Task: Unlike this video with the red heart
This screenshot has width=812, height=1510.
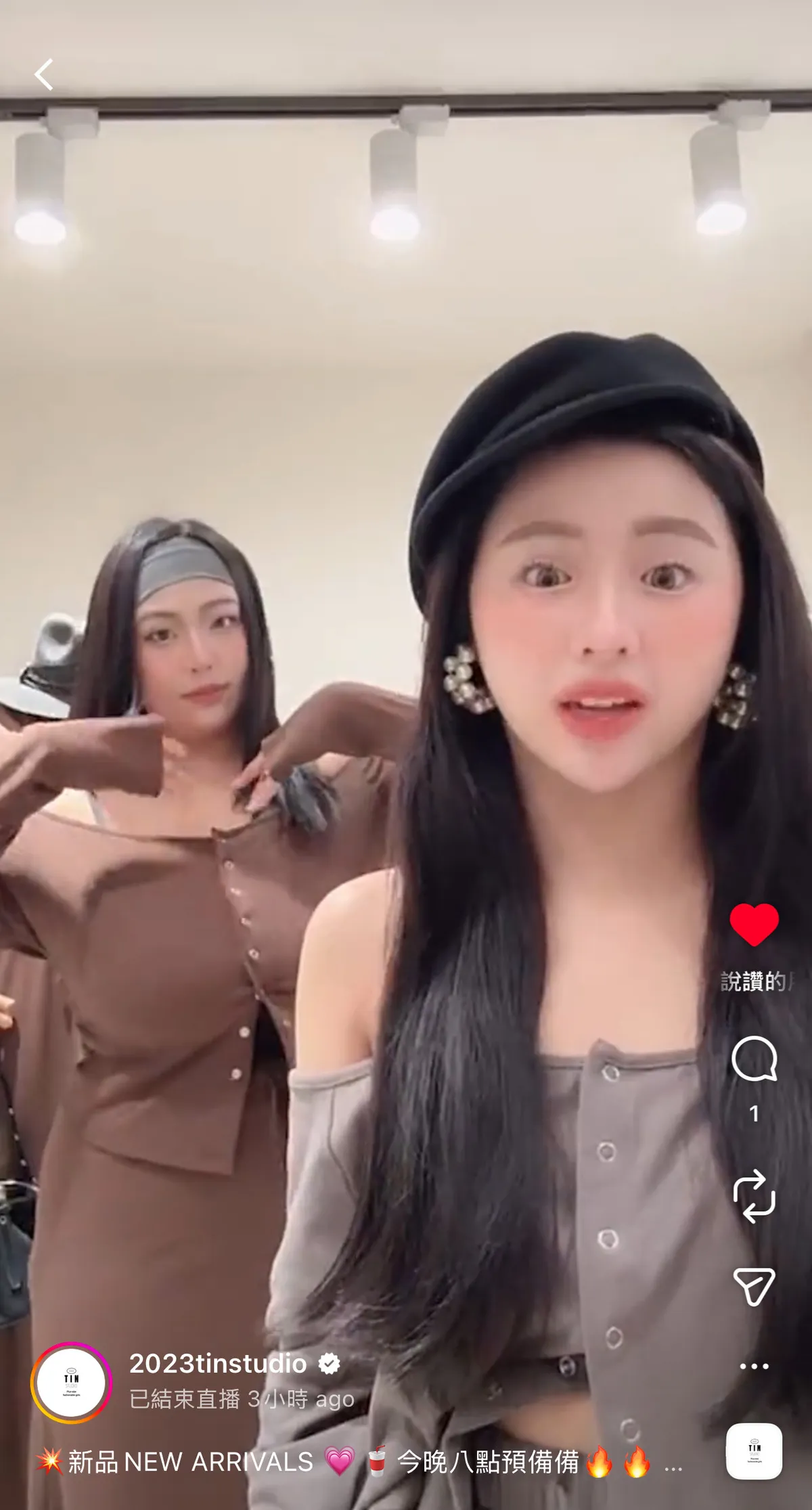Action: [754, 925]
